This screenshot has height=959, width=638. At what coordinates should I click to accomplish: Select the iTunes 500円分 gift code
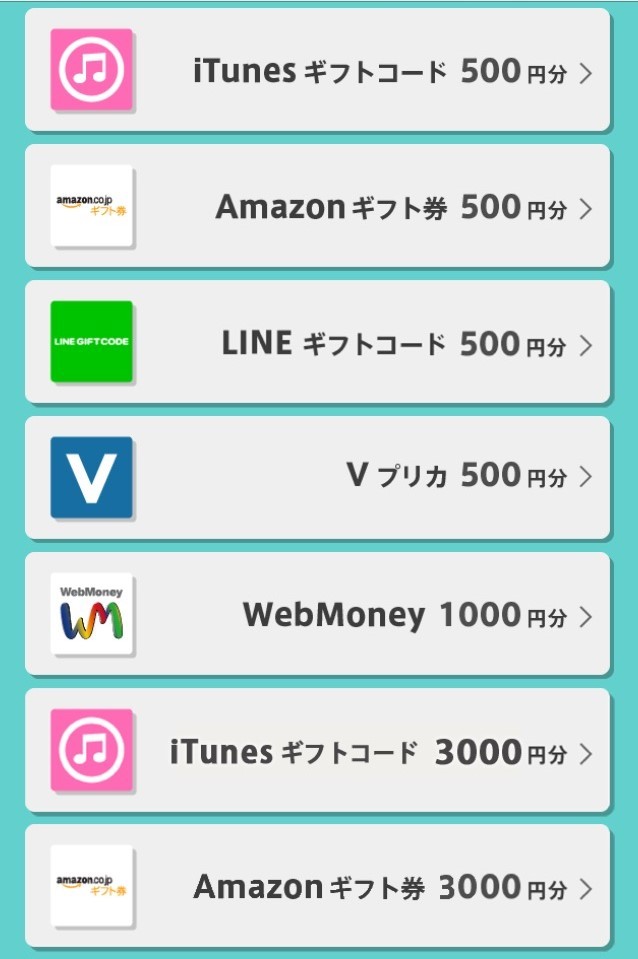click(x=318, y=70)
